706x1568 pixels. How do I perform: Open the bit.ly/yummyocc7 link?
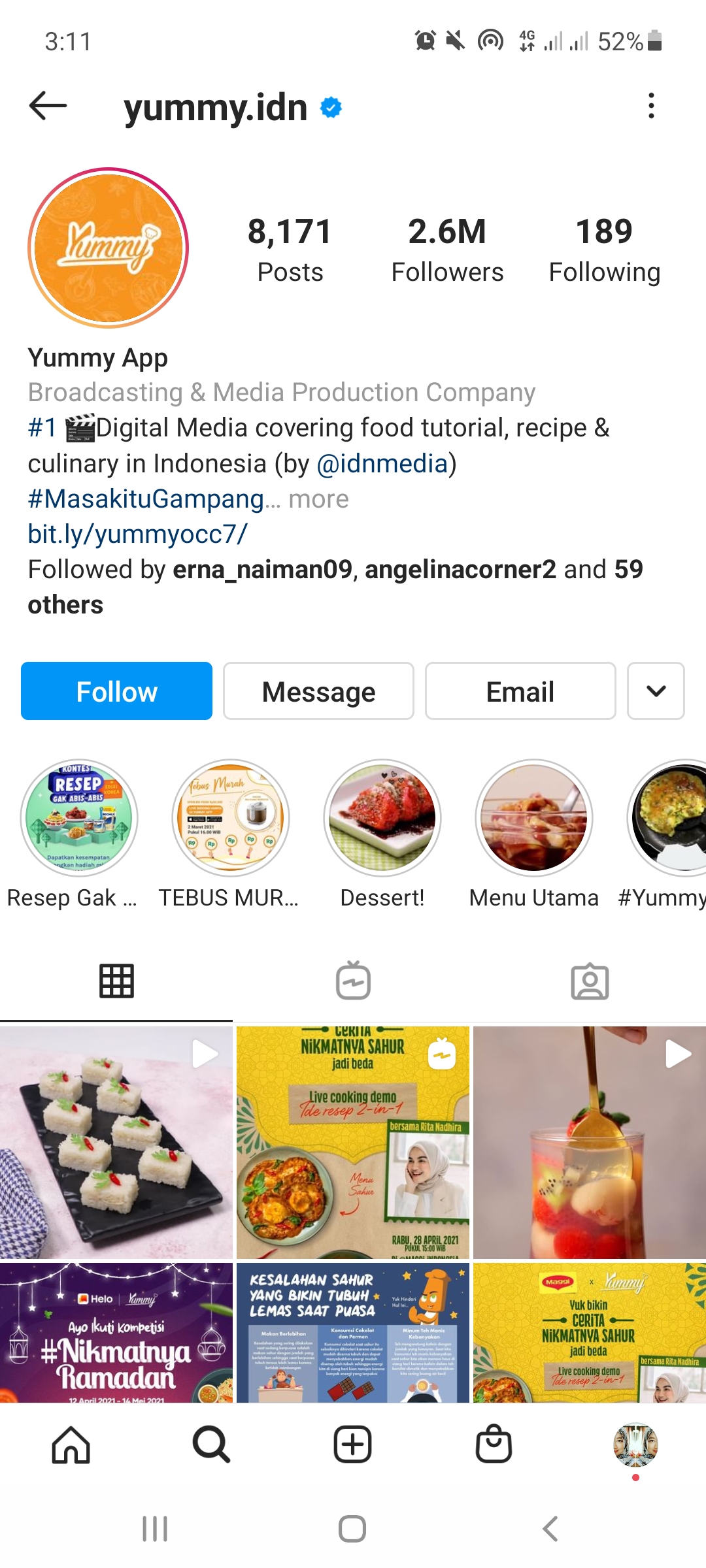(x=137, y=534)
